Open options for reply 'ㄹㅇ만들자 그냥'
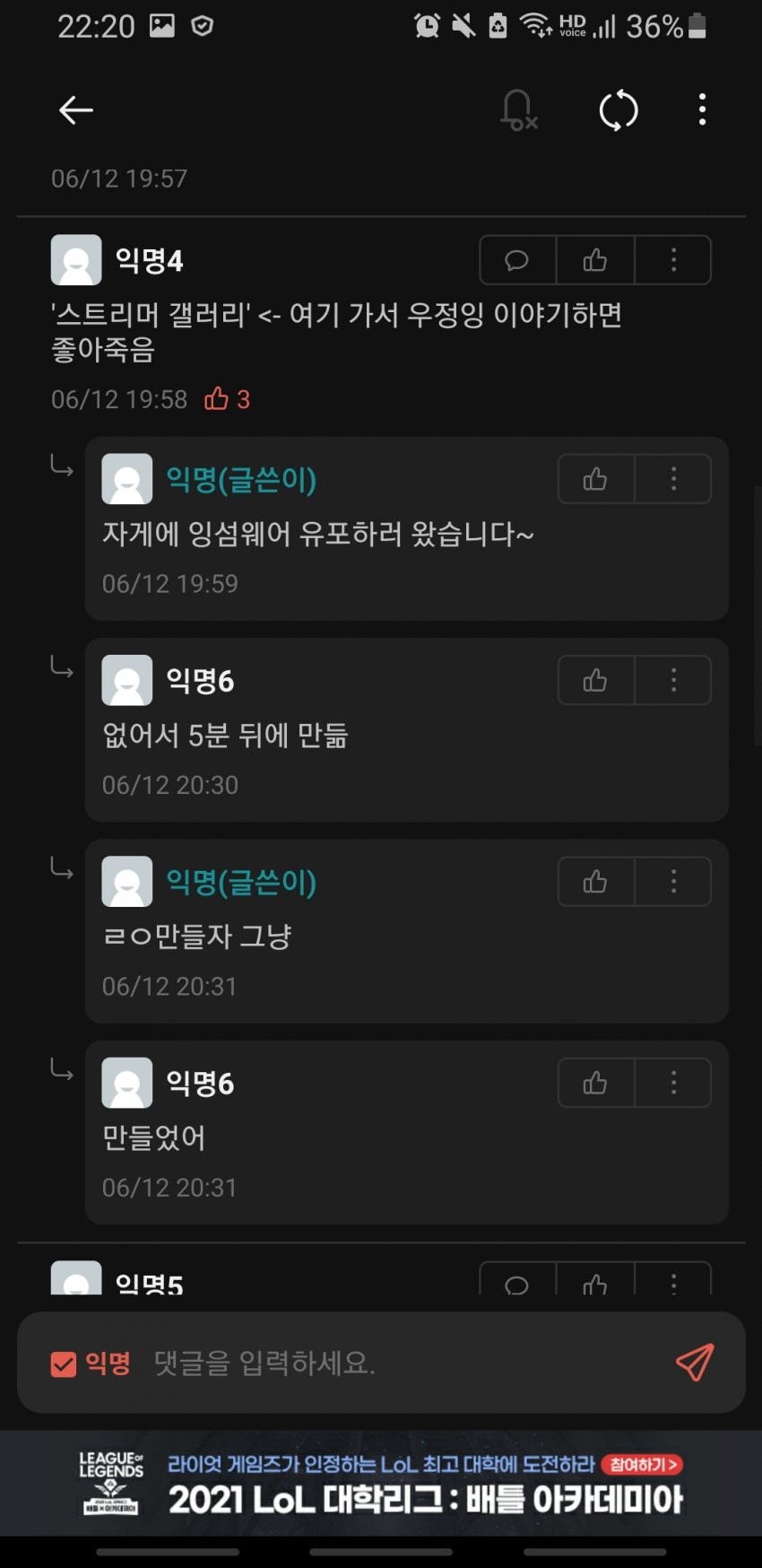762x1568 pixels. pyautogui.click(x=673, y=882)
